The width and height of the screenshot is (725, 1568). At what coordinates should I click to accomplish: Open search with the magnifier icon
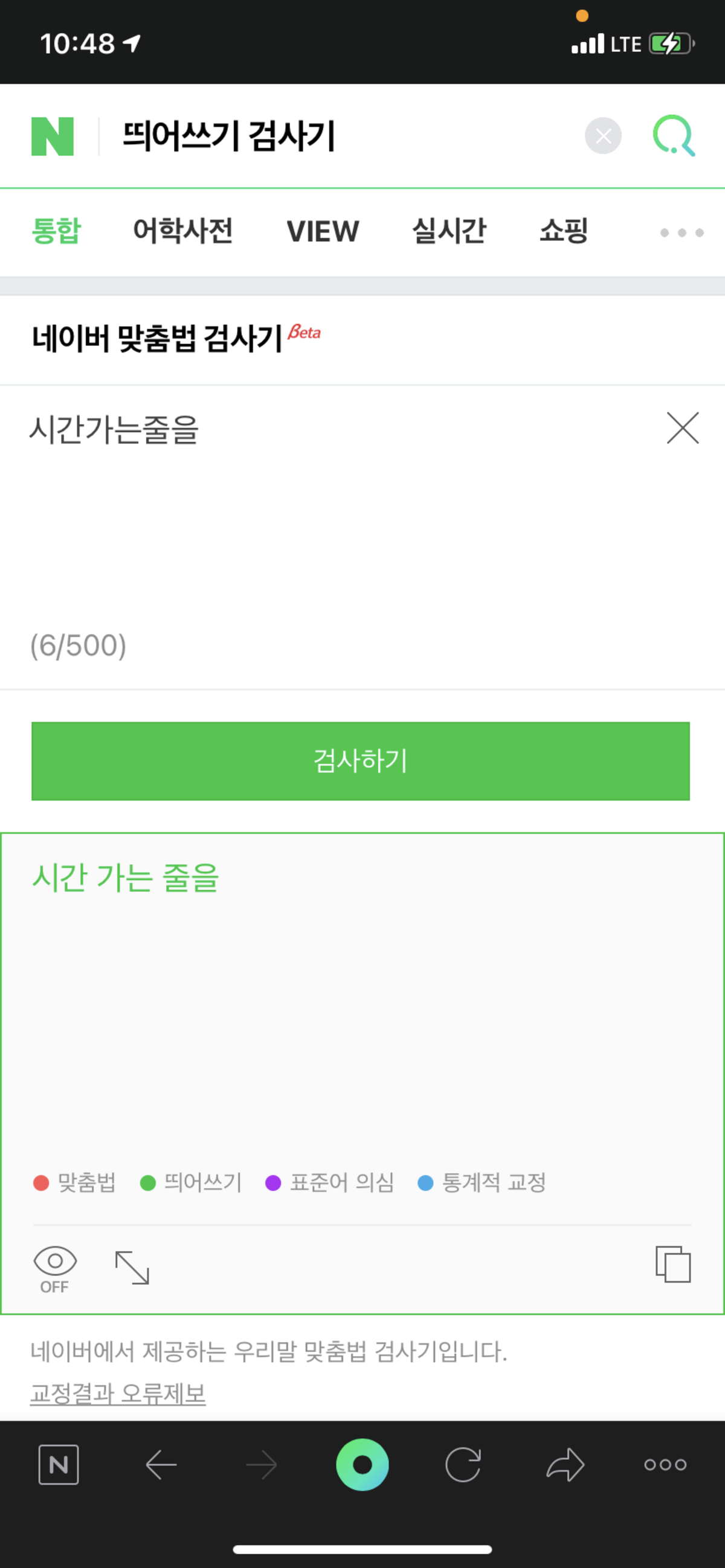[x=674, y=135]
